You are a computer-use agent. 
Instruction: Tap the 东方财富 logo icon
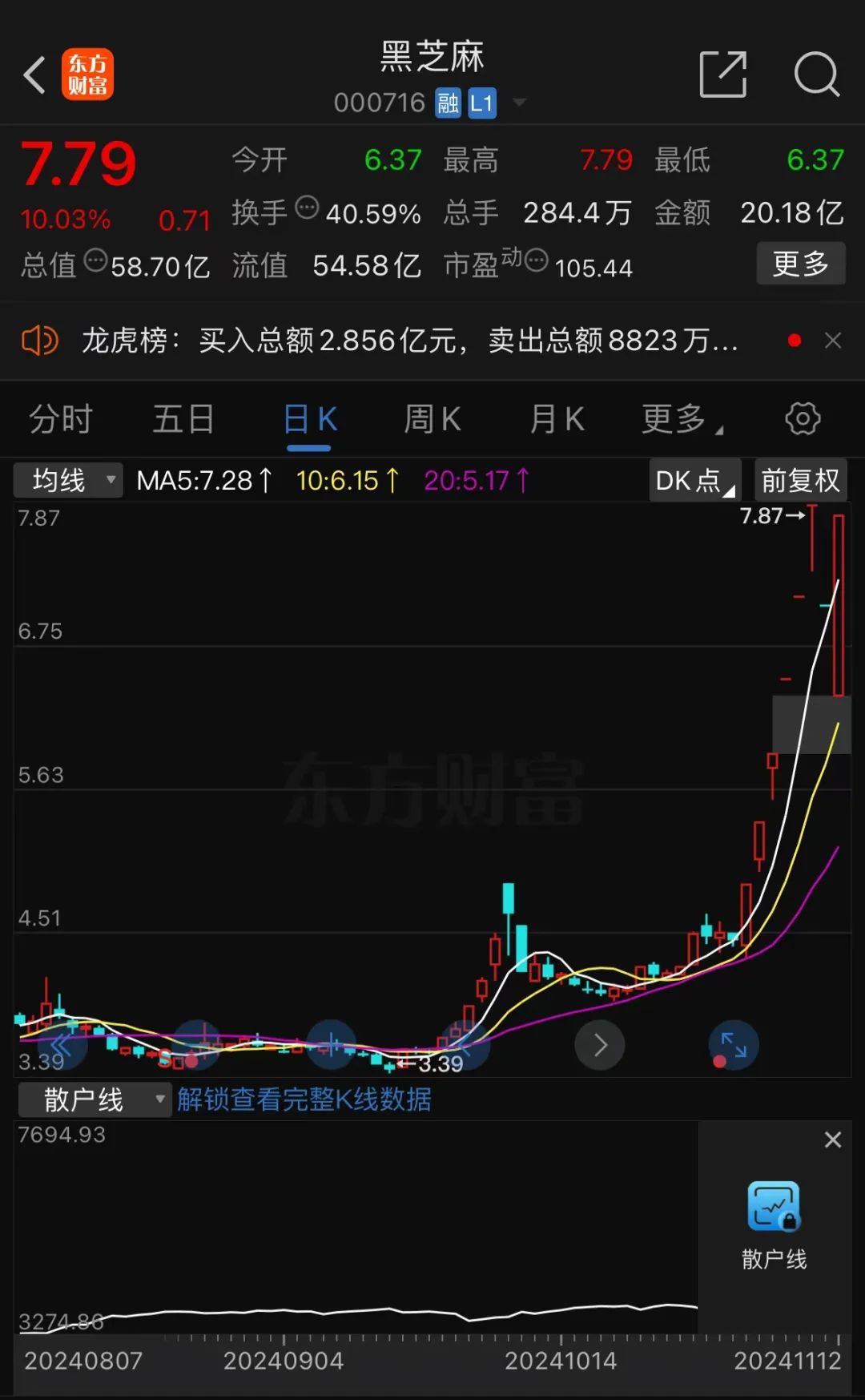pyautogui.click(x=88, y=73)
